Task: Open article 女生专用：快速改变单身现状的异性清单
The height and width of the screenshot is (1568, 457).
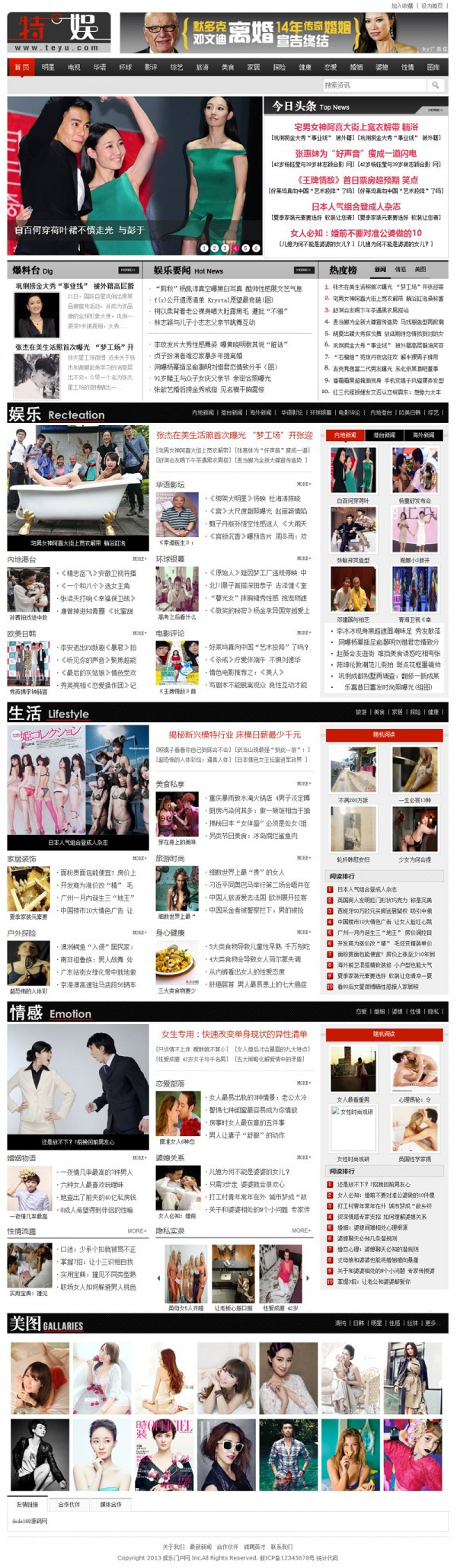Action: [234, 1034]
